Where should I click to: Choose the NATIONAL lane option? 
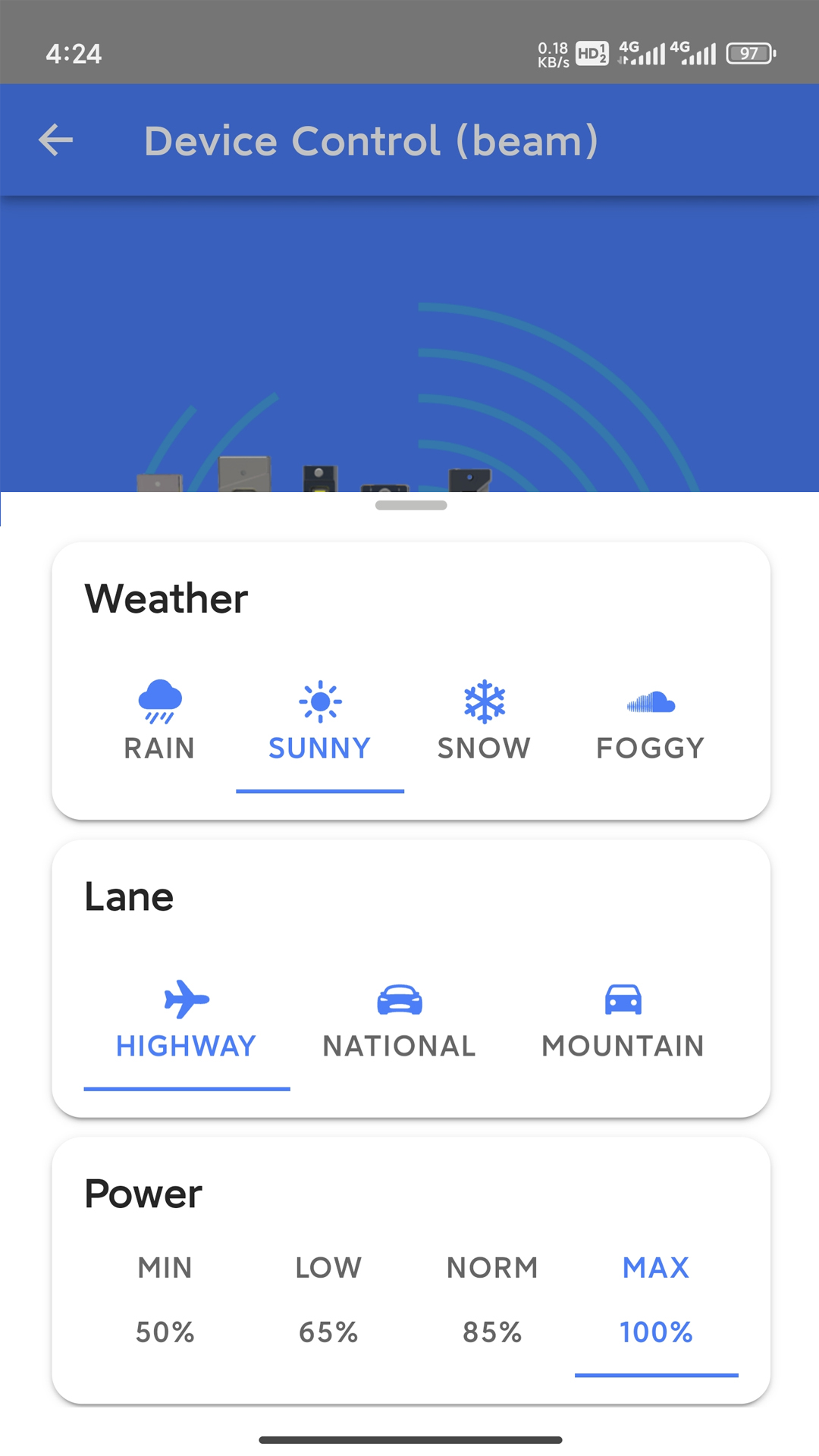[400, 1020]
